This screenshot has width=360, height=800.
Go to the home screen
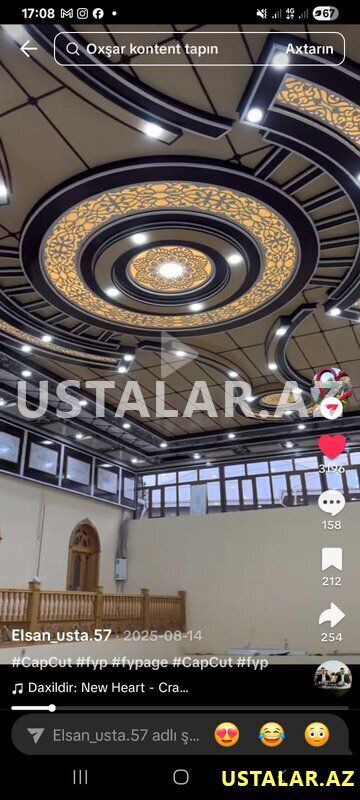click(x=181, y=777)
